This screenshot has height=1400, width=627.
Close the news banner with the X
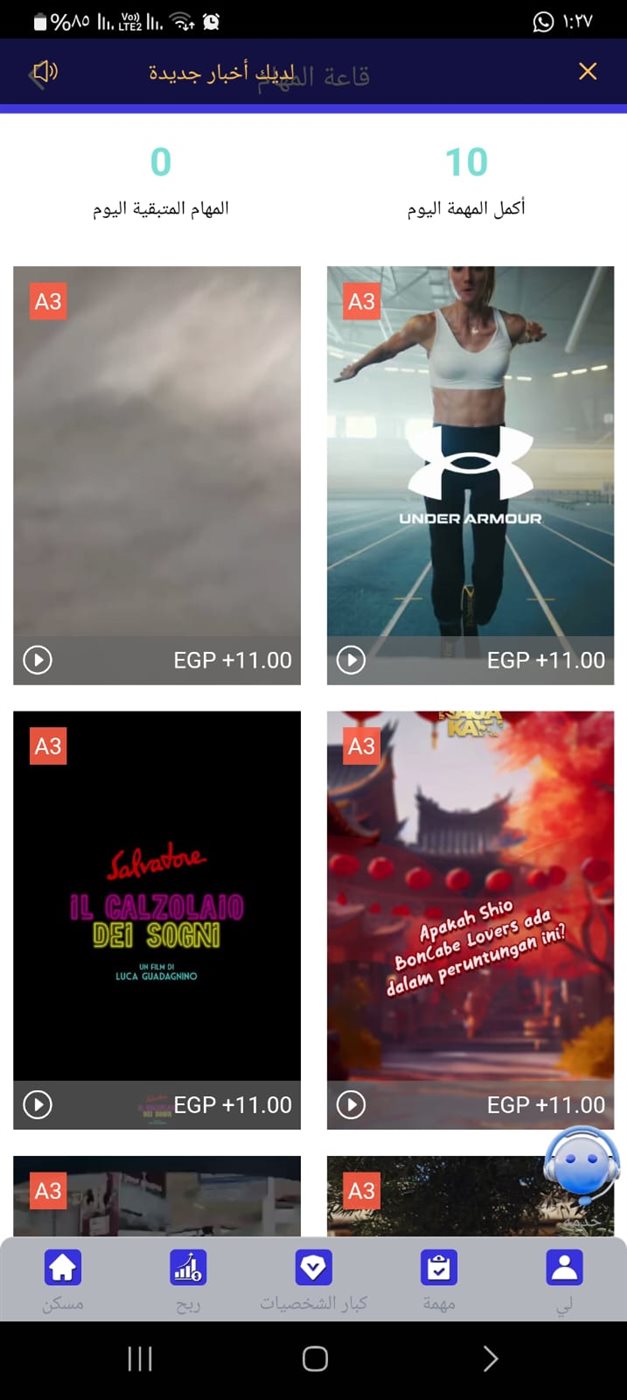pyautogui.click(x=588, y=71)
